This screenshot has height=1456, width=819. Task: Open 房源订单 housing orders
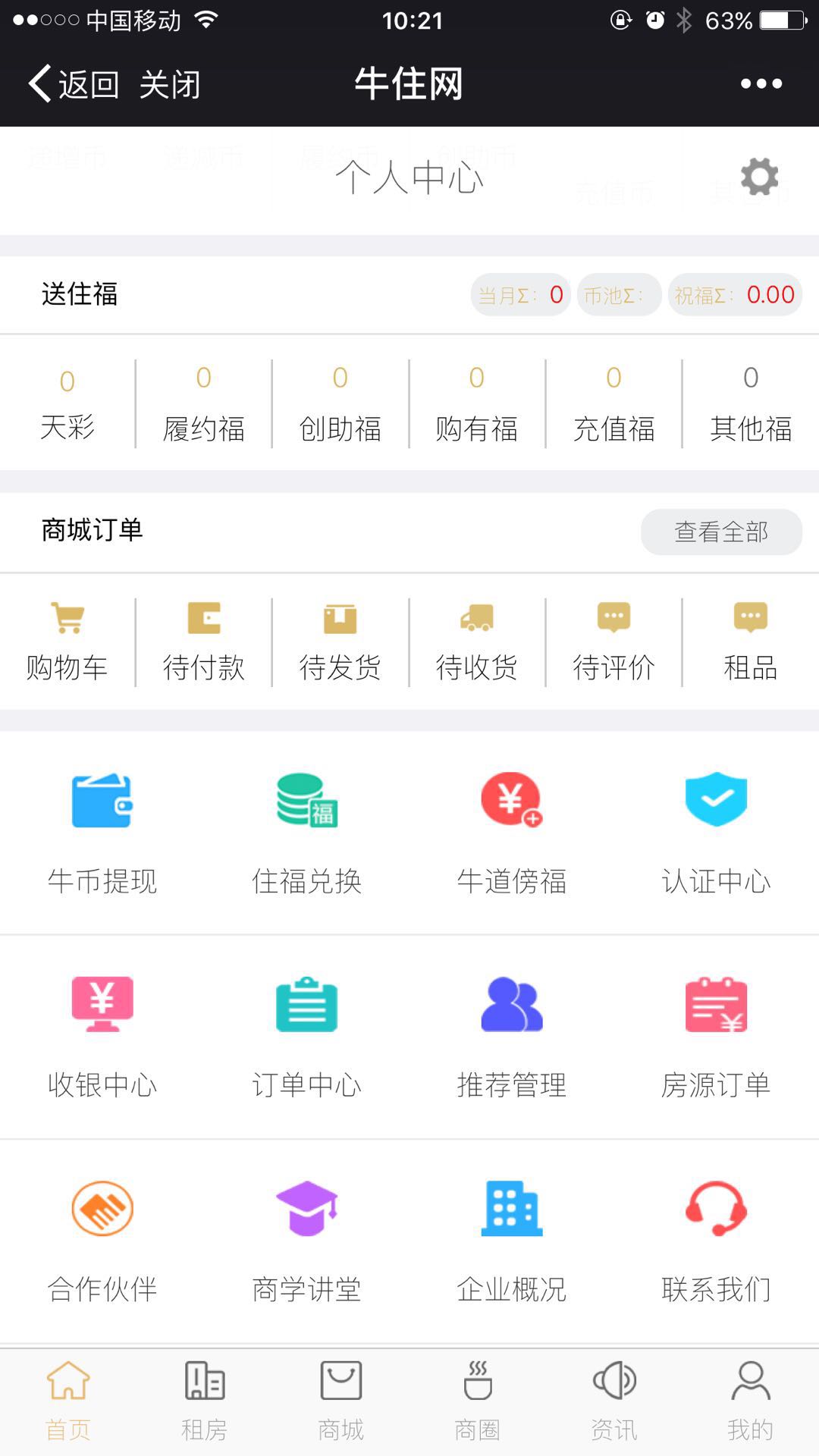(x=717, y=1037)
